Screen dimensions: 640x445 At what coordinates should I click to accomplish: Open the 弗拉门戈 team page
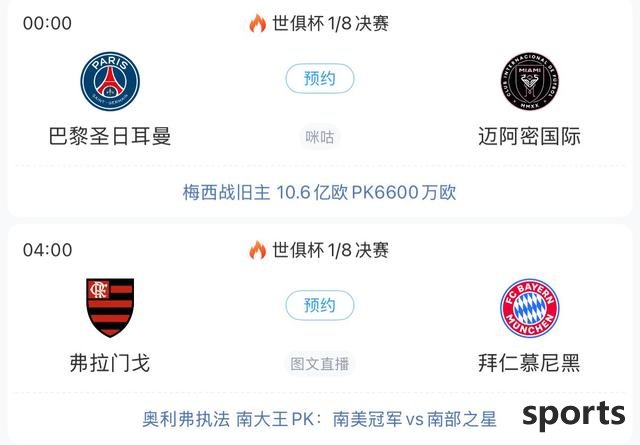pyautogui.click(x=110, y=308)
